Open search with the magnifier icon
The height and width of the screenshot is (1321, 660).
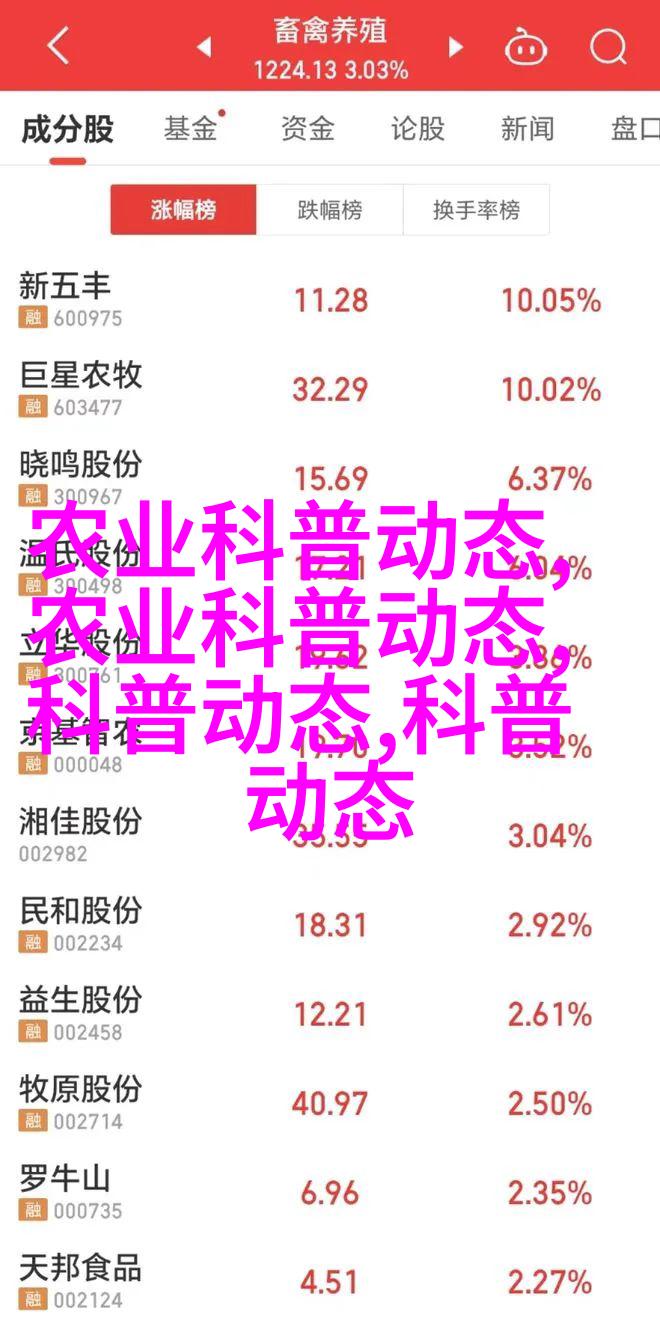coord(608,46)
